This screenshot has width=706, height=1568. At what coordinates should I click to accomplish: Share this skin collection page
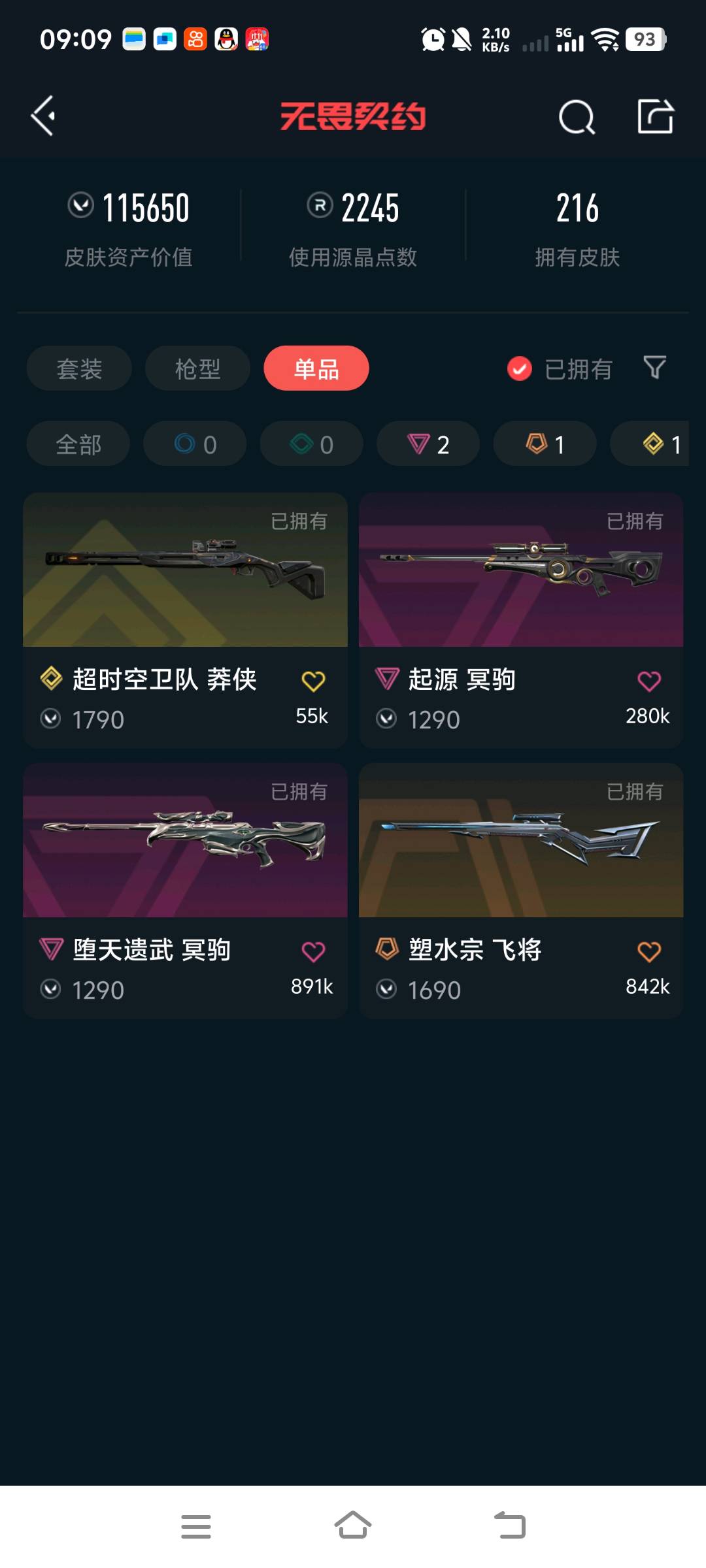tap(655, 117)
